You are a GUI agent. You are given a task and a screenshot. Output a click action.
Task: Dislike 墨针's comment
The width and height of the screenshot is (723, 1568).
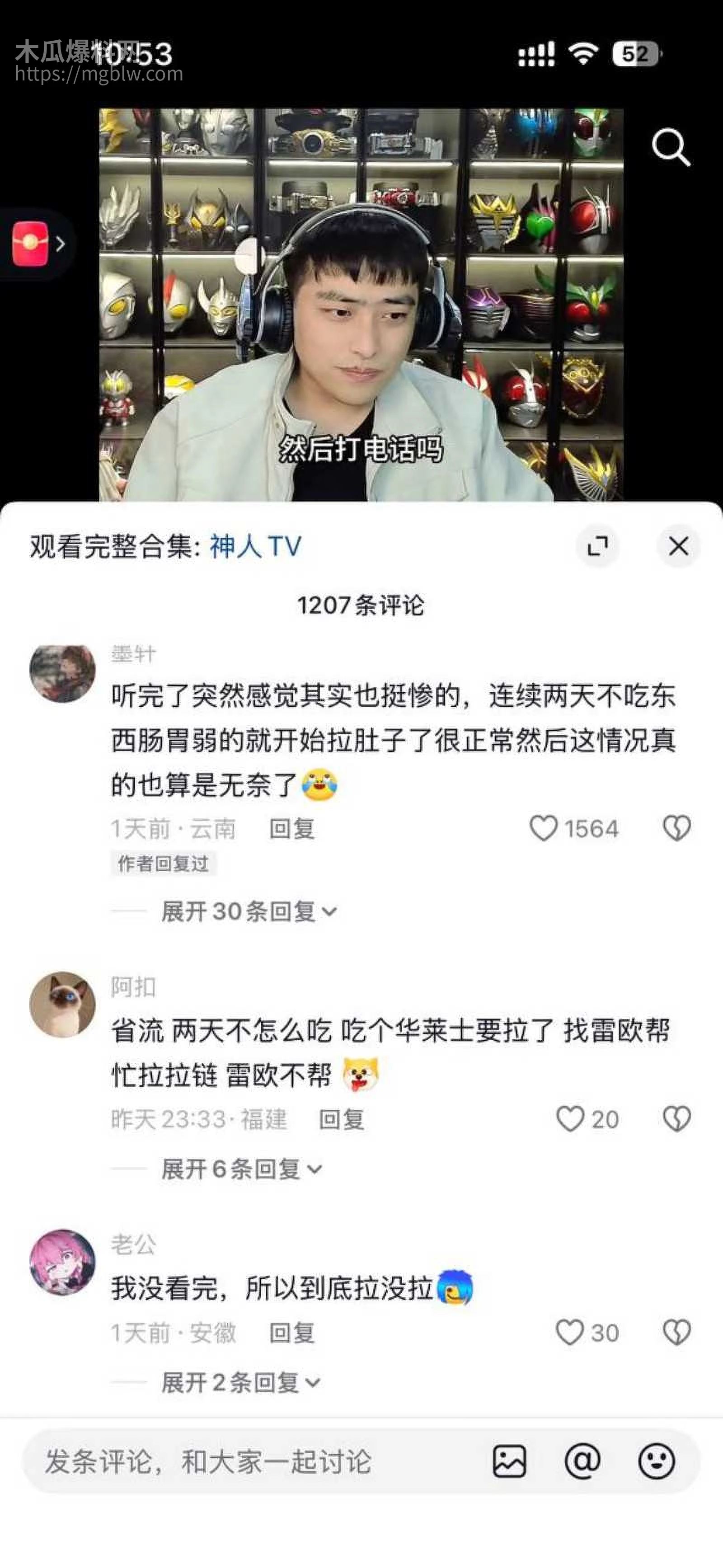click(676, 828)
